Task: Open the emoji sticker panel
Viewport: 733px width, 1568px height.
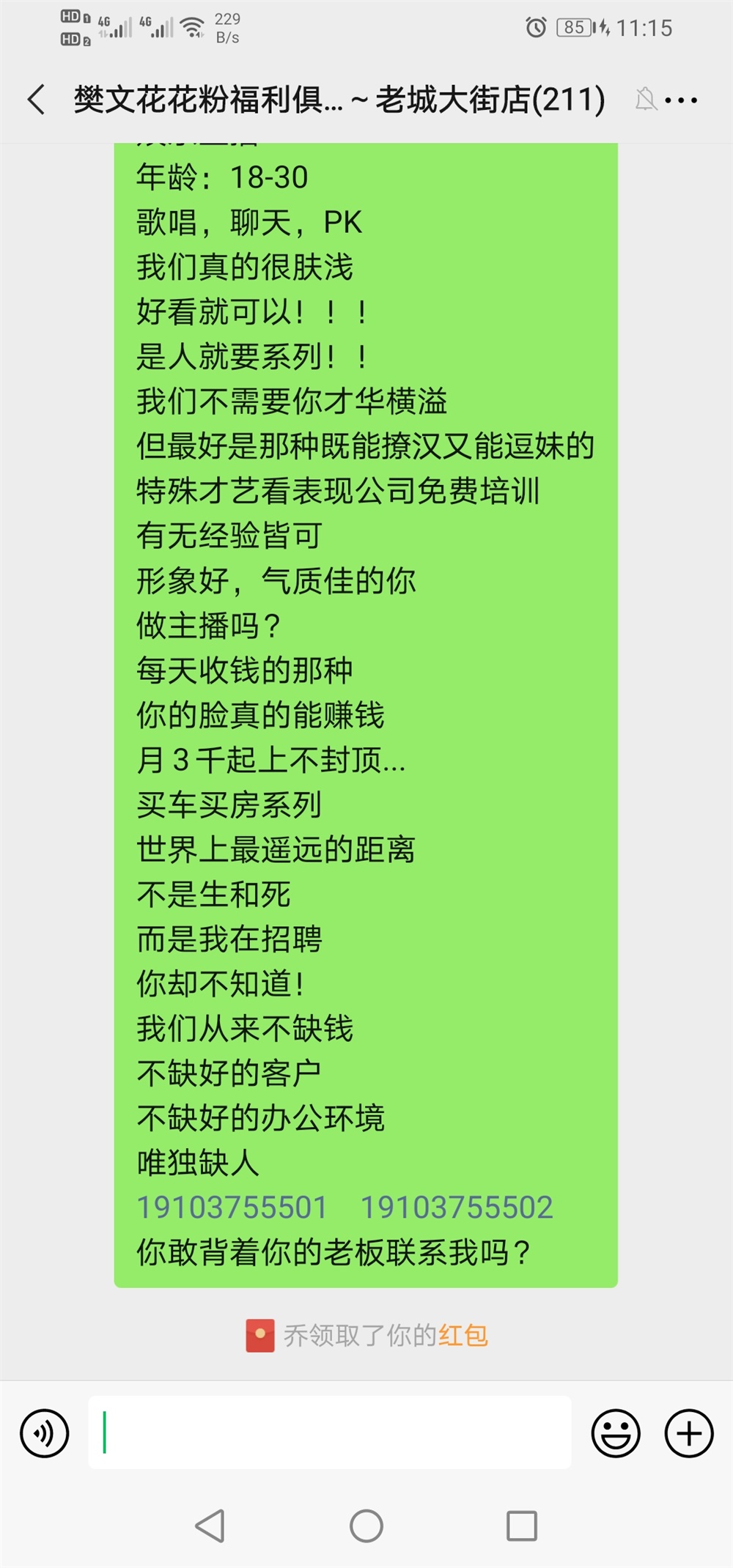Action: tap(616, 1433)
